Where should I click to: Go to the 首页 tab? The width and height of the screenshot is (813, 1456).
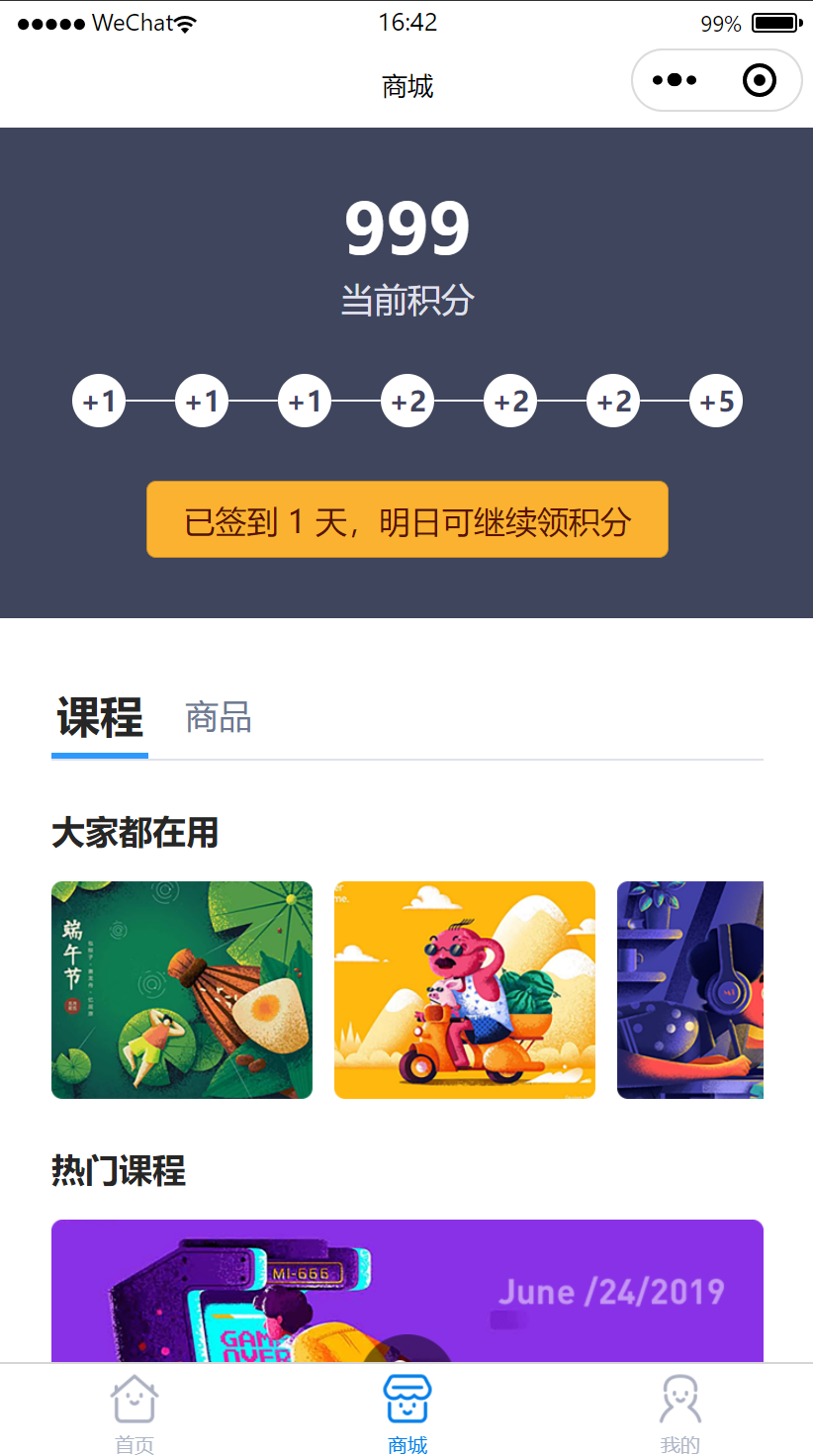click(135, 1412)
